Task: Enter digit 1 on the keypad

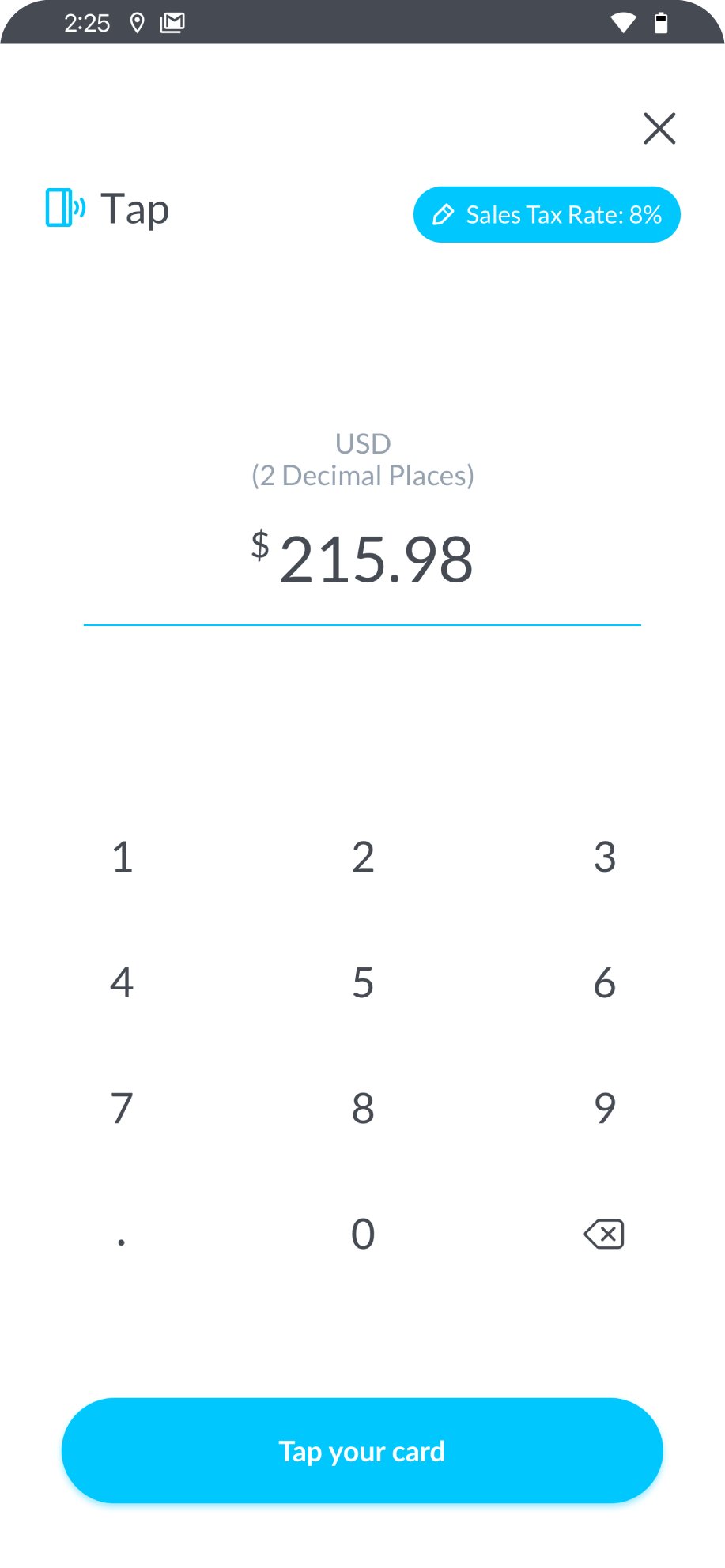Action: click(122, 857)
